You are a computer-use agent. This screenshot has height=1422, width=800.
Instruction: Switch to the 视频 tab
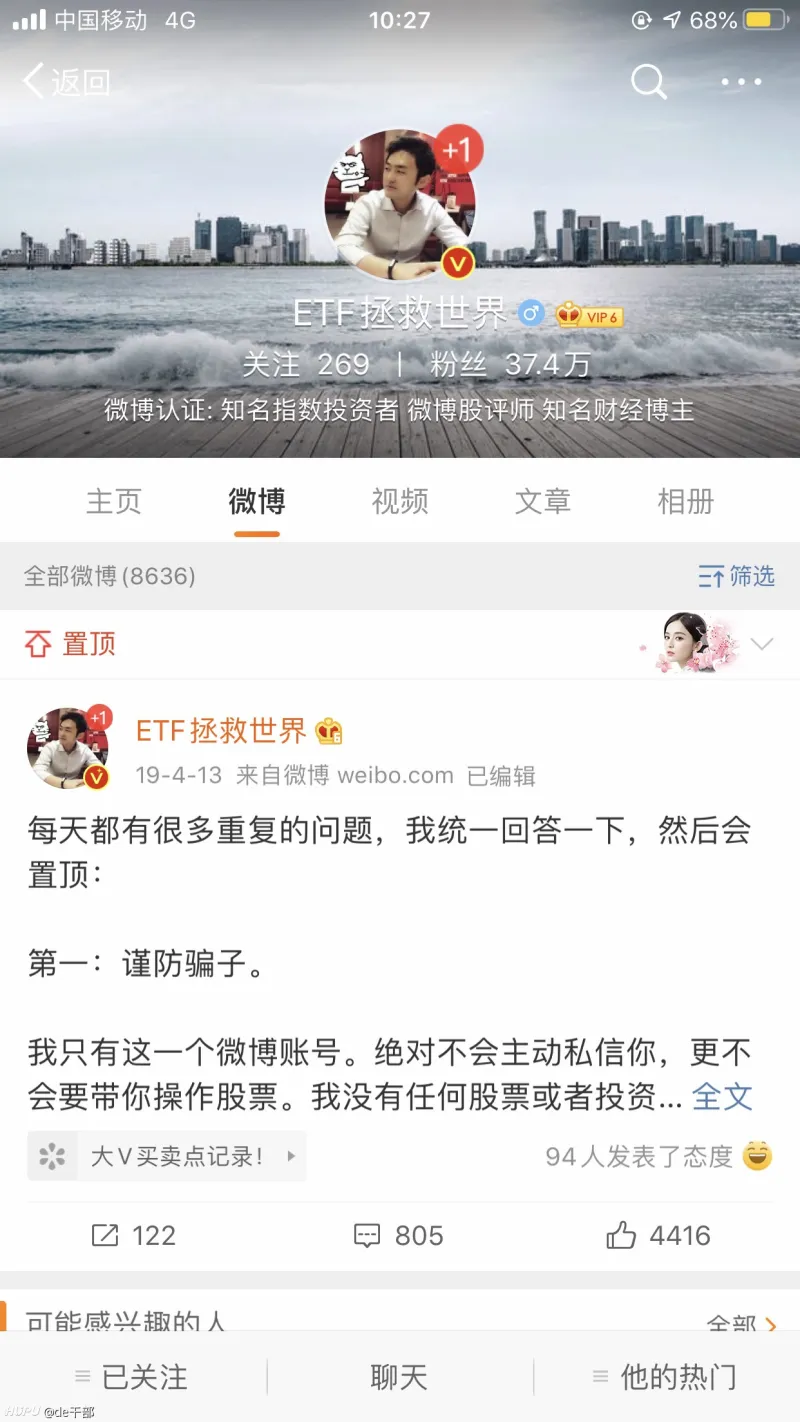[400, 501]
